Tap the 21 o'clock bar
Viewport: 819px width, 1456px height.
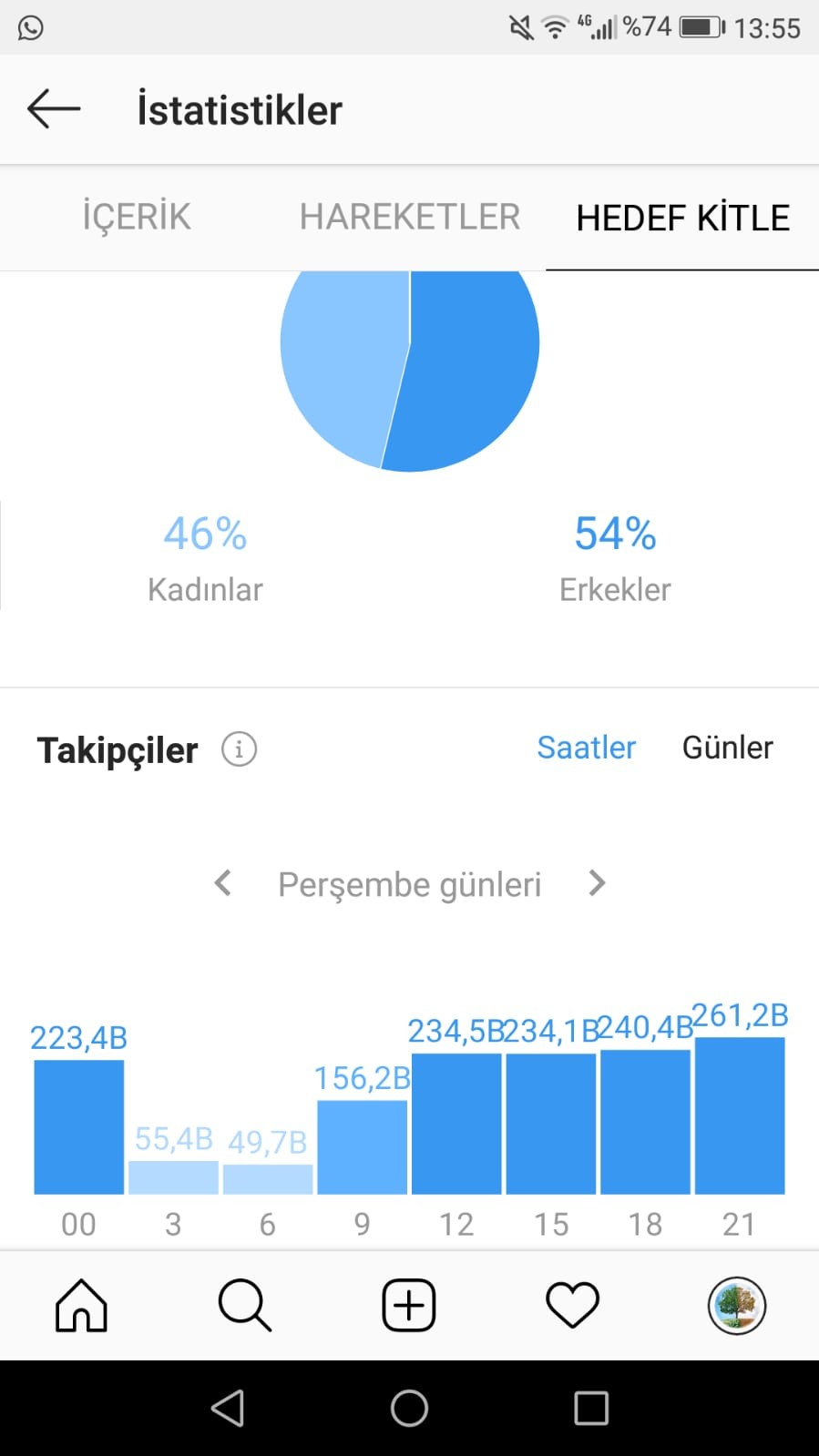click(740, 1115)
